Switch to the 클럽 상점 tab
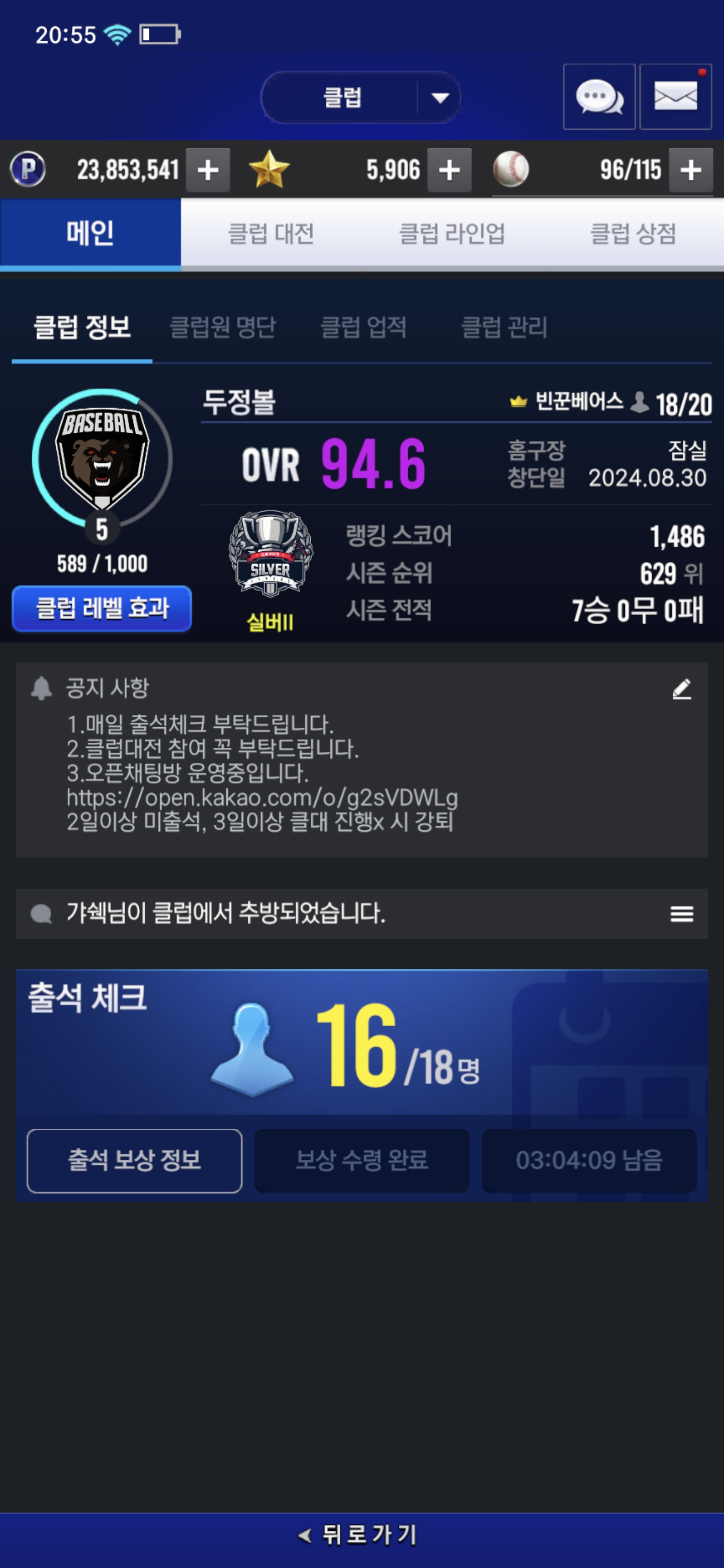 (633, 234)
